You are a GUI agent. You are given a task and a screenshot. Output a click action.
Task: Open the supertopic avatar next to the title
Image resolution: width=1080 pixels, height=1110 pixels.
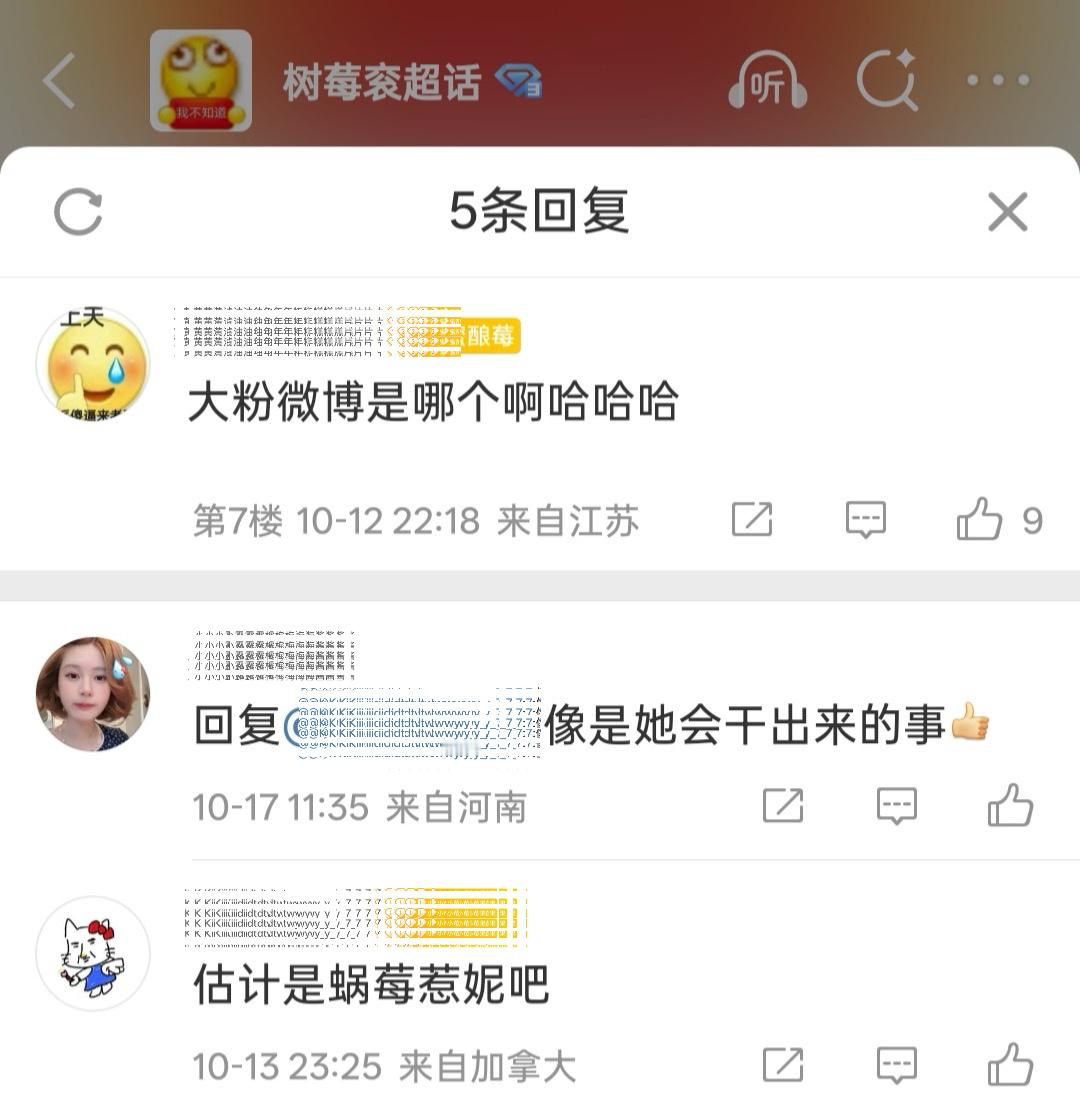tap(202, 78)
